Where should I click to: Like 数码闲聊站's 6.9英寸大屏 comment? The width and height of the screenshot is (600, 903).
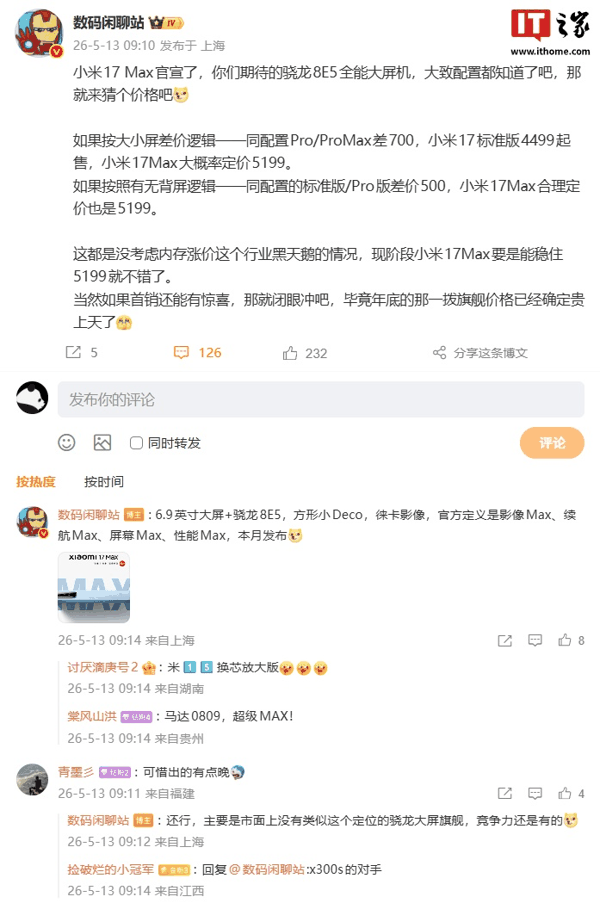coord(571,640)
